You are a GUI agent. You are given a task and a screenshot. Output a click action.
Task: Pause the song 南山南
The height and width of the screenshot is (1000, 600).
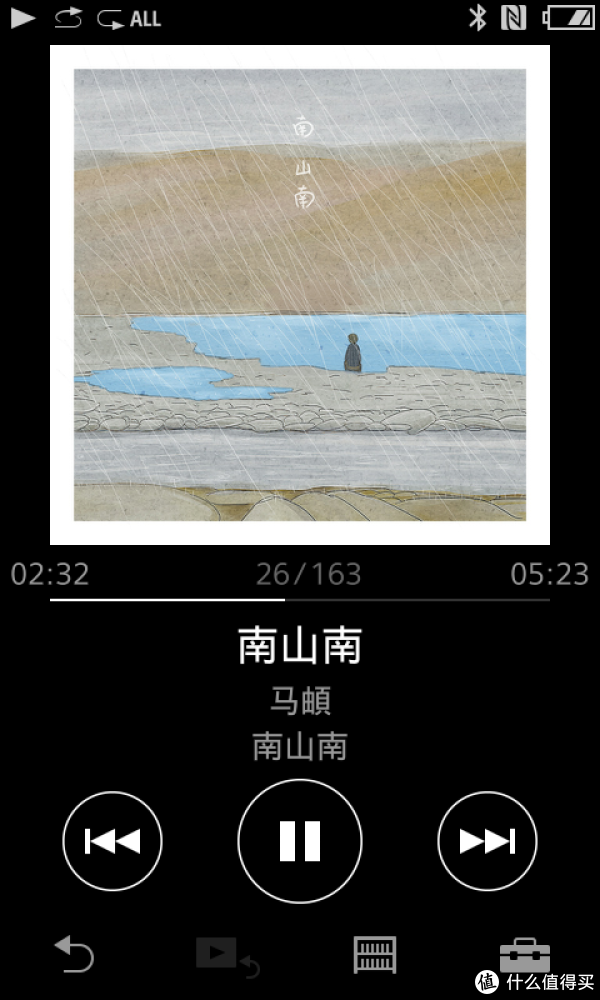(x=300, y=841)
